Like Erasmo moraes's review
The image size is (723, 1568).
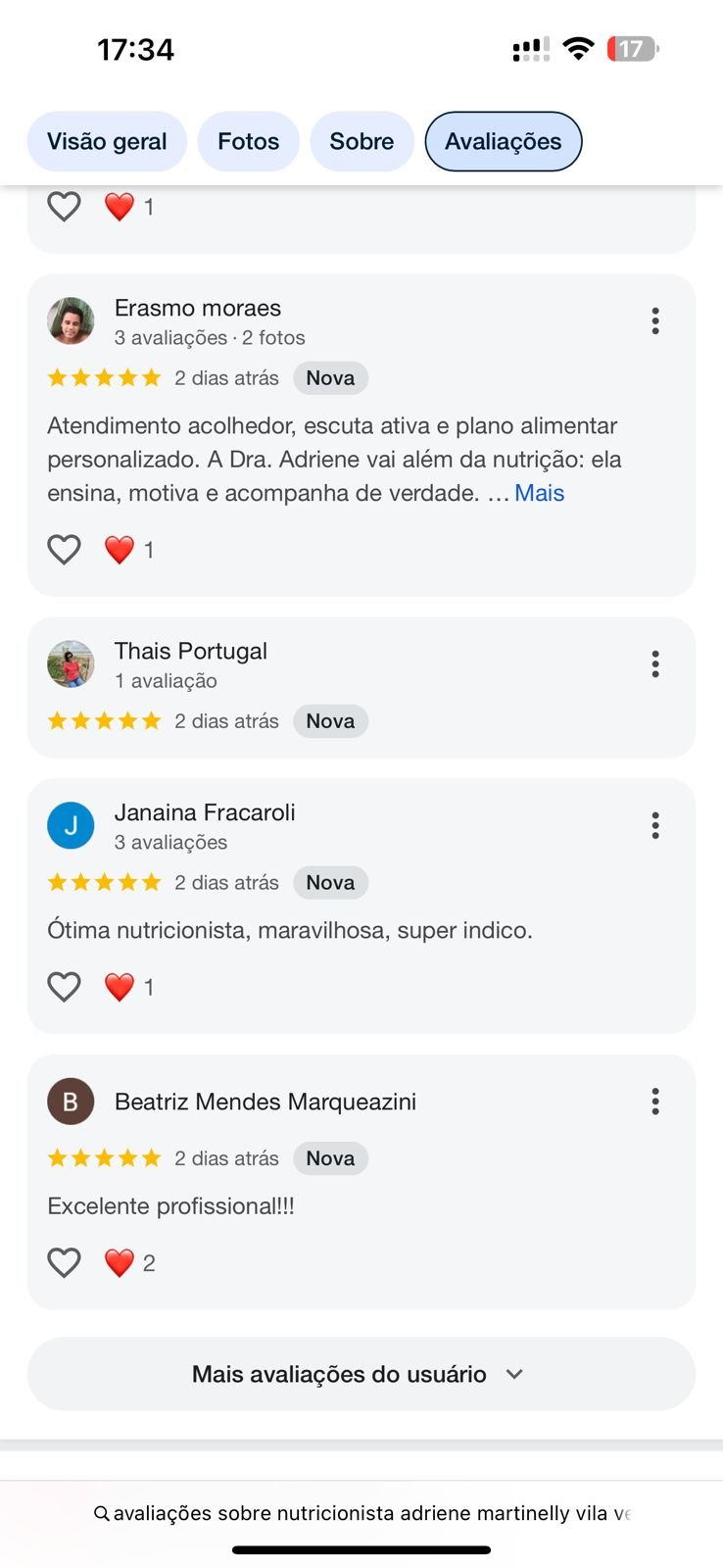(65, 550)
